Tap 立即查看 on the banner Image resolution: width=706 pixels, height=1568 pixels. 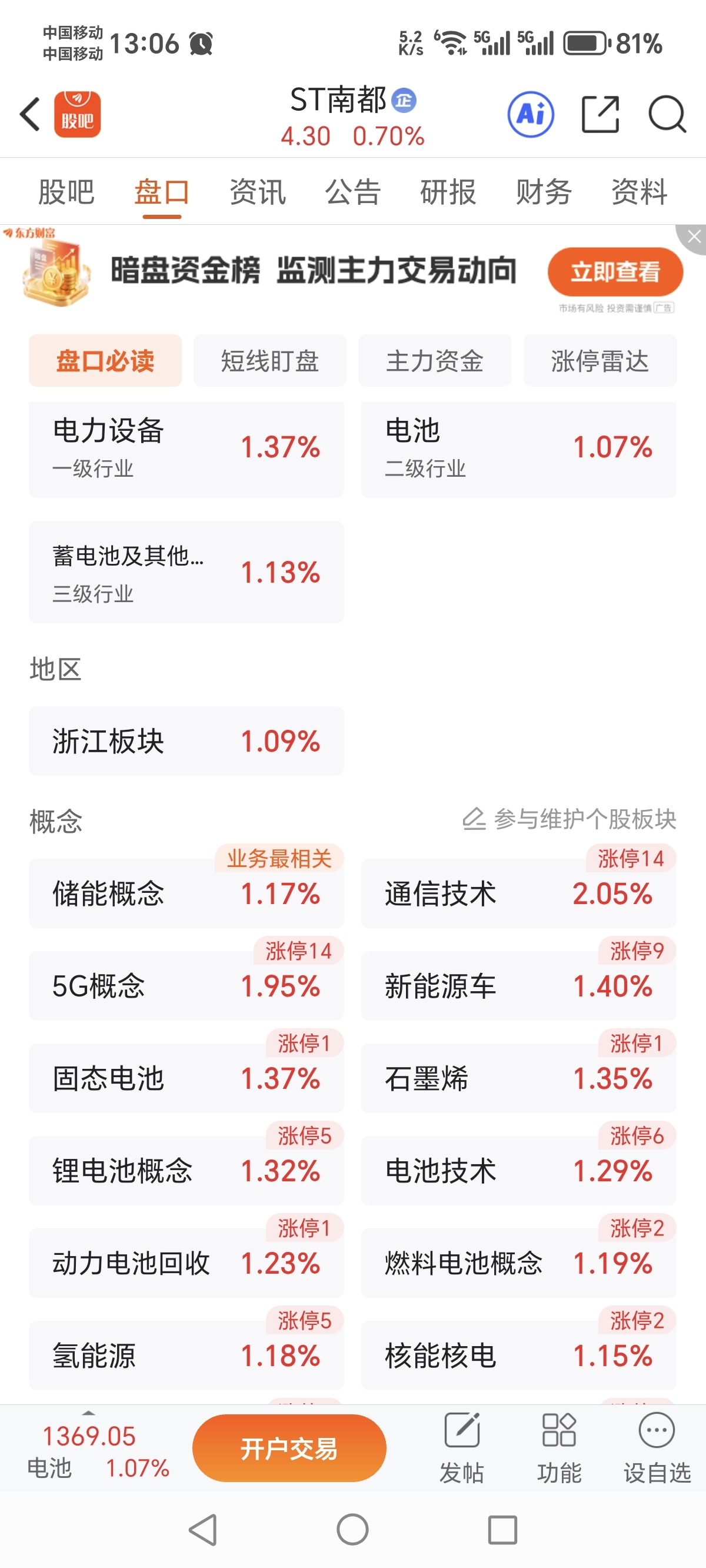pyautogui.click(x=615, y=272)
